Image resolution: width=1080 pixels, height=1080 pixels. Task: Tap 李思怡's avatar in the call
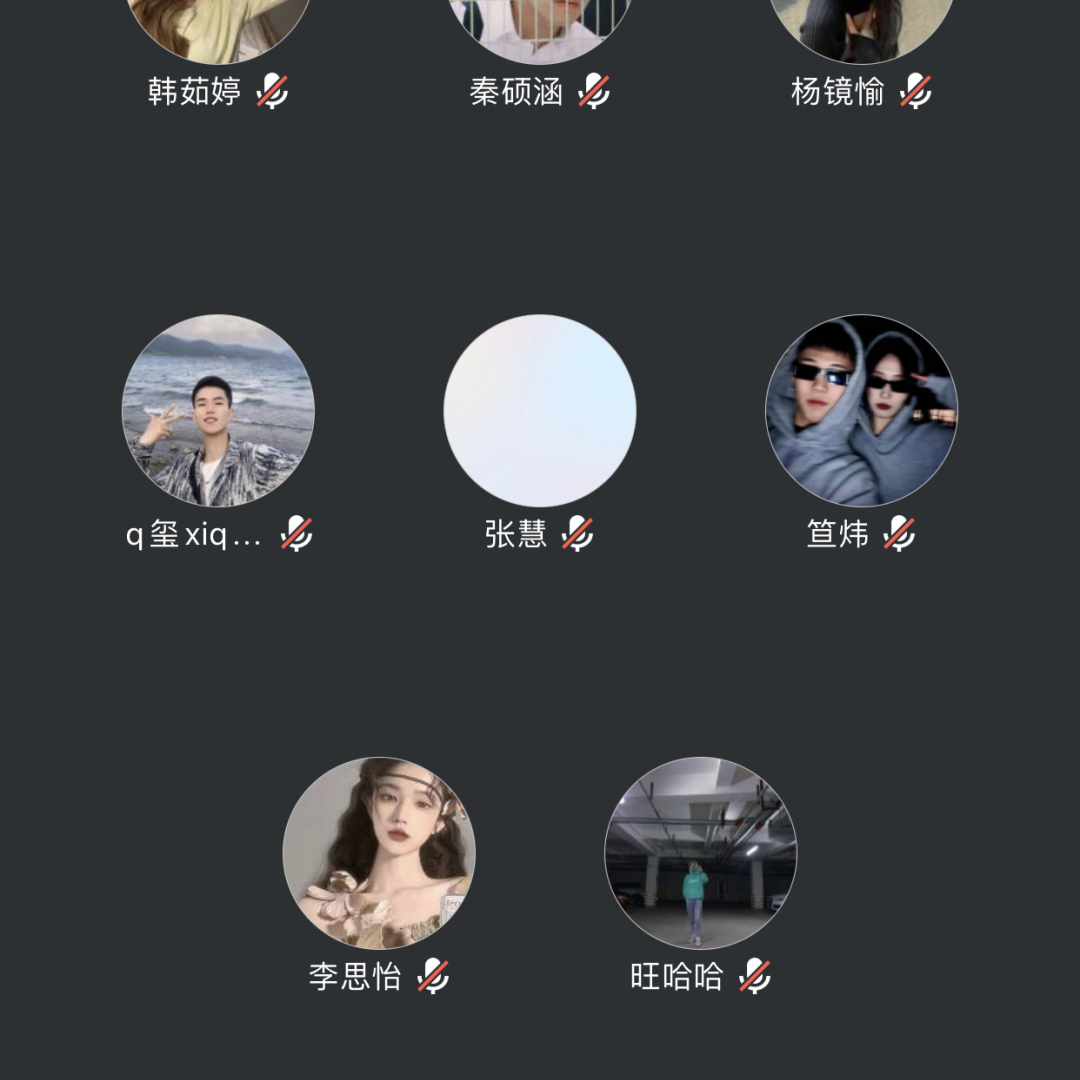click(379, 852)
